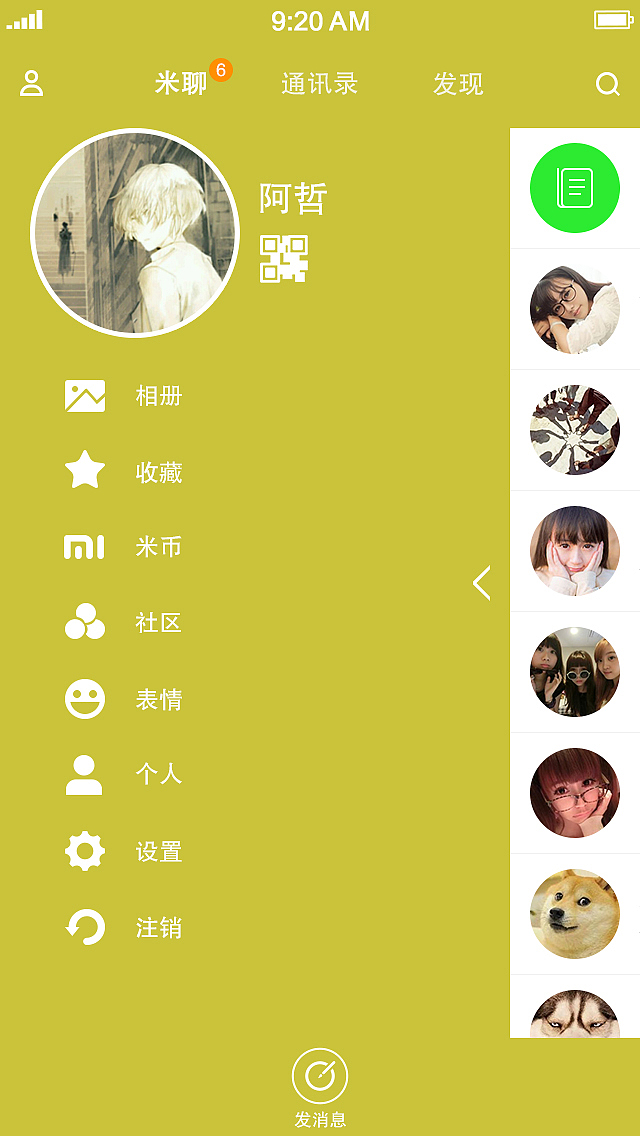Viewport: 640px width, 1136px height.
Task: Switch to the 发现 tab
Action: (x=458, y=84)
